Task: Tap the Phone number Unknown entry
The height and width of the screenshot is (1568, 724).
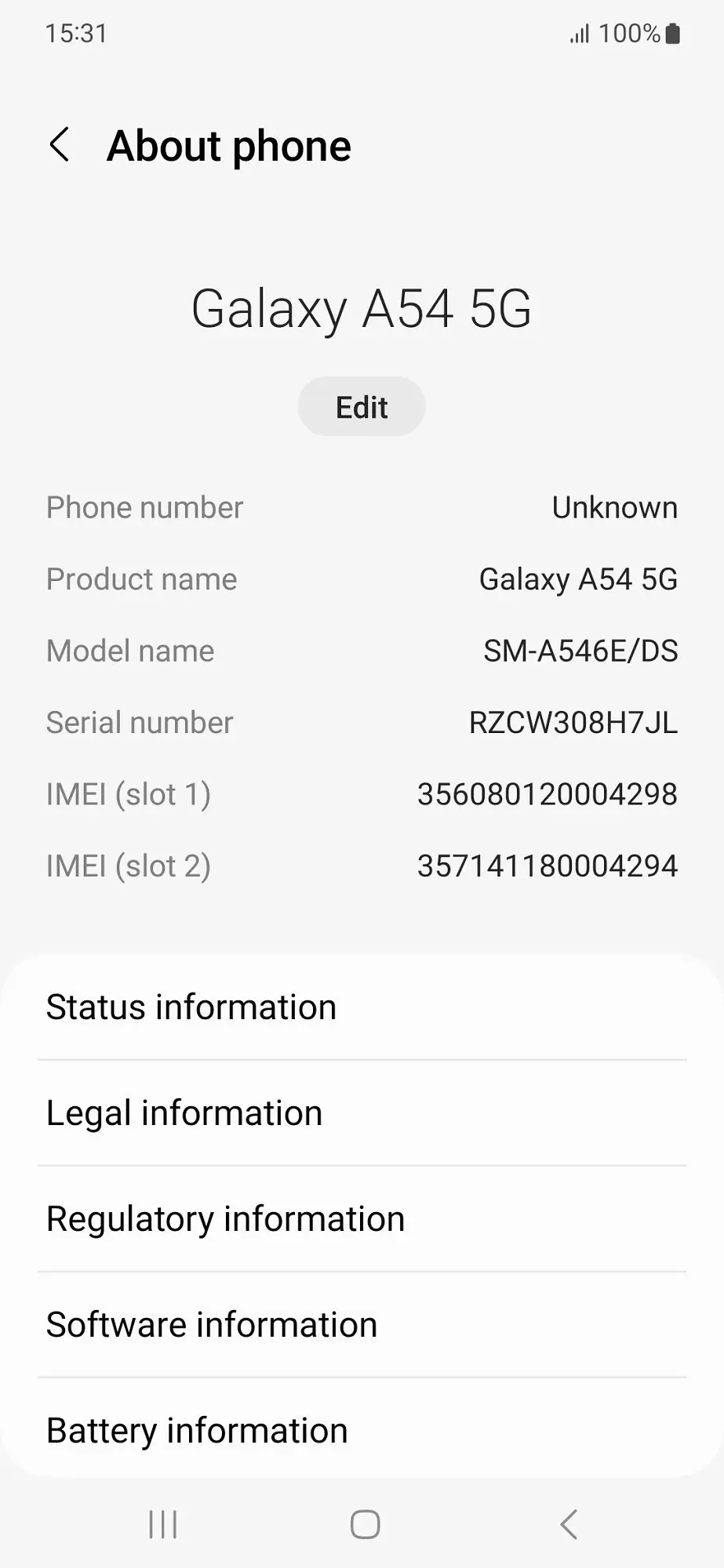Action: coord(362,507)
